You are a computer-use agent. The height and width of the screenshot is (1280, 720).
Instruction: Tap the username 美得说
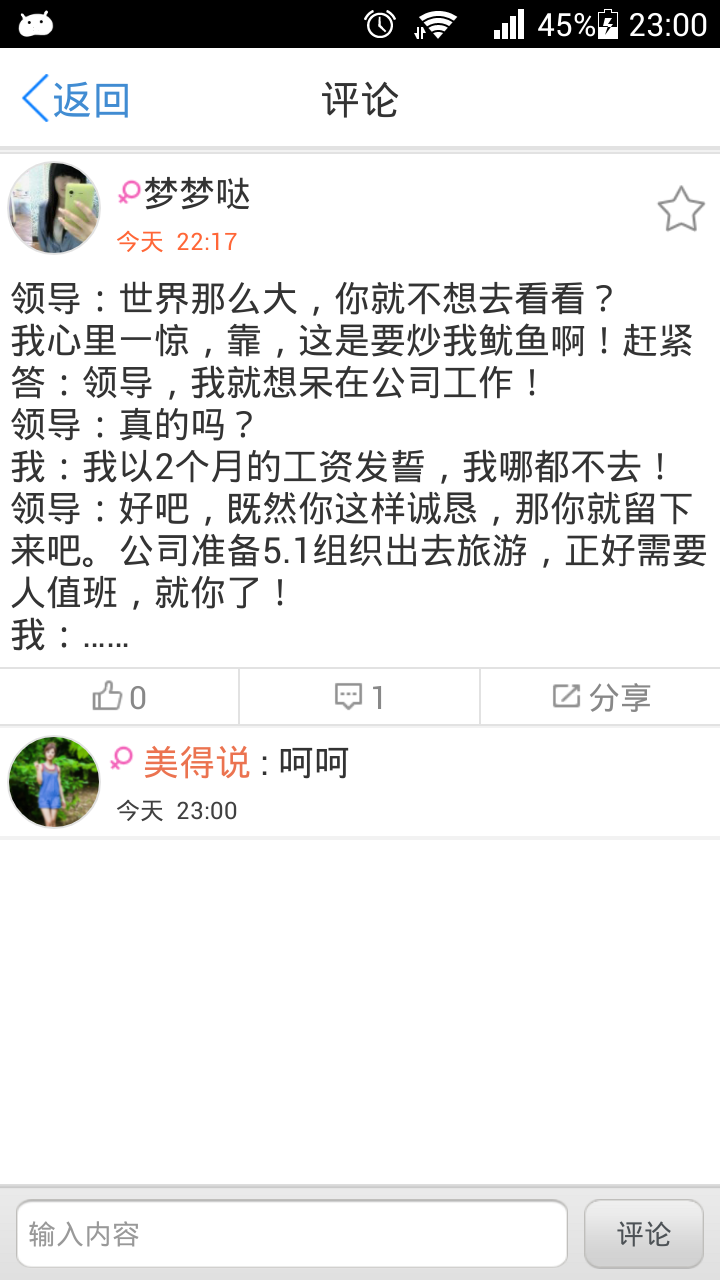[196, 763]
